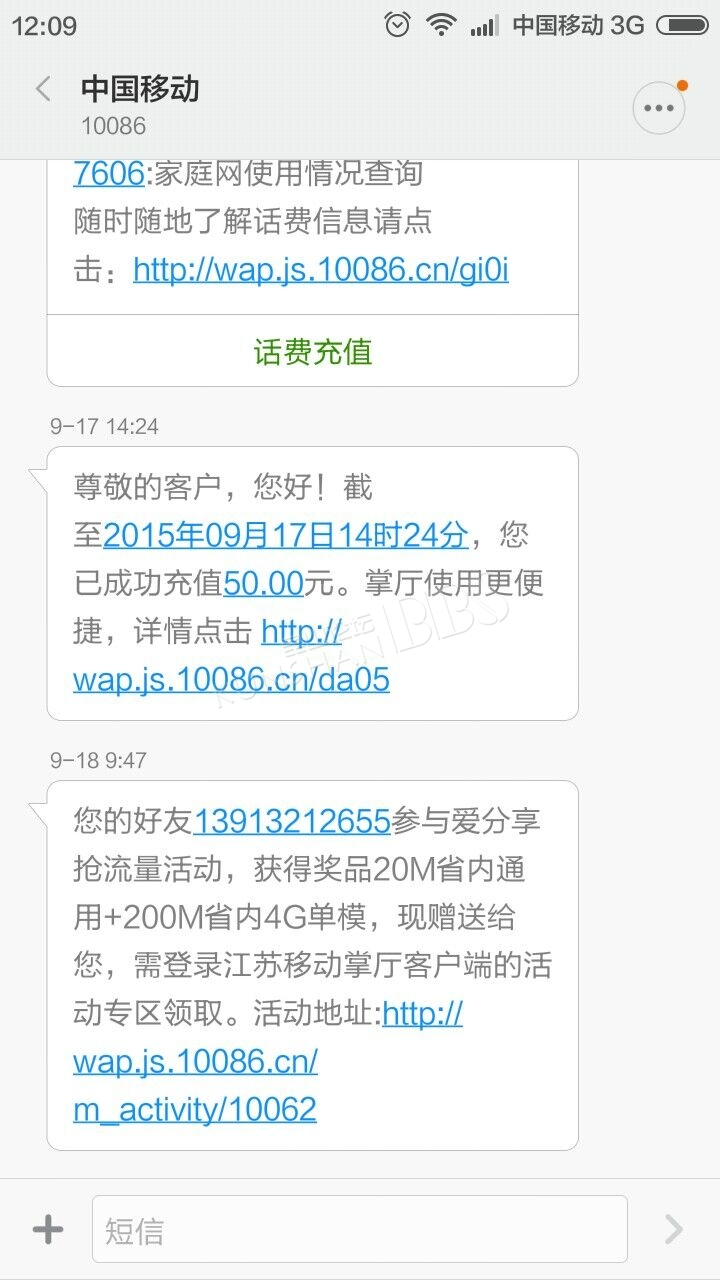Image resolution: width=720 pixels, height=1280 pixels.
Task: Open the plus attachment button
Action: [x=47, y=1229]
